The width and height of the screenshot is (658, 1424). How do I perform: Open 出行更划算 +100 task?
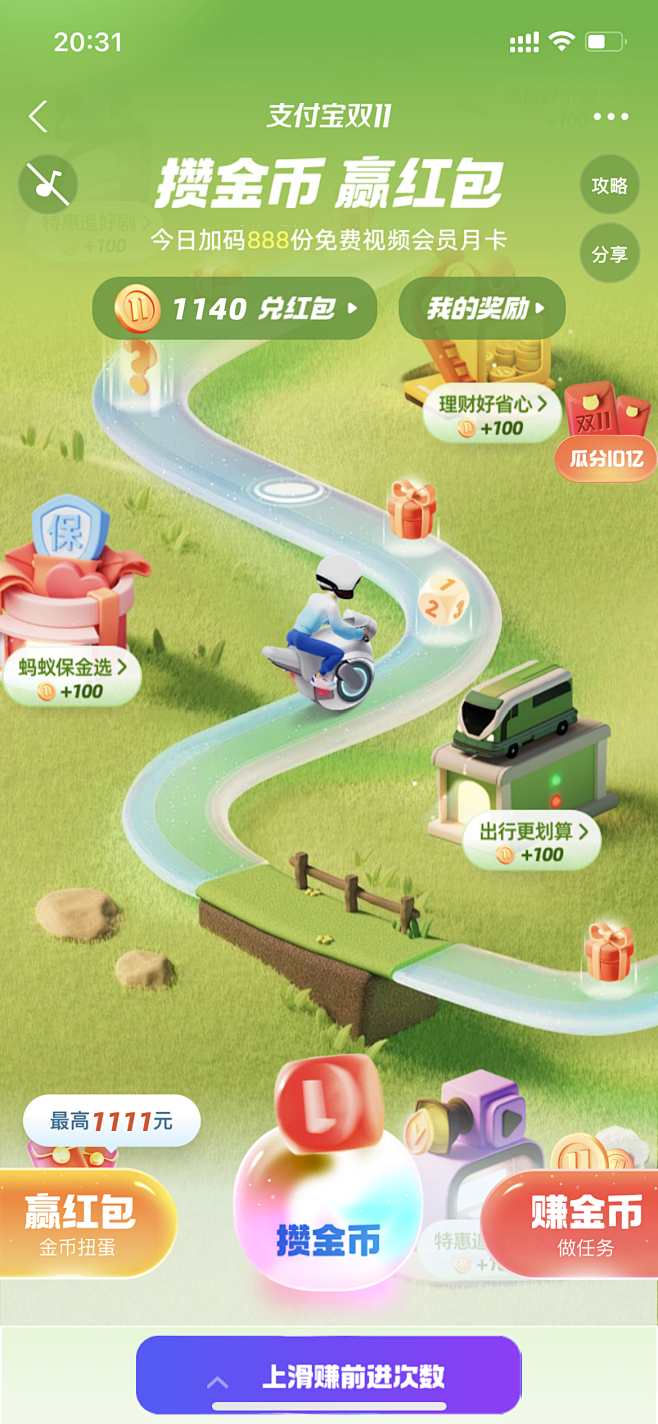pyautogui.click(x=532, y=841)
